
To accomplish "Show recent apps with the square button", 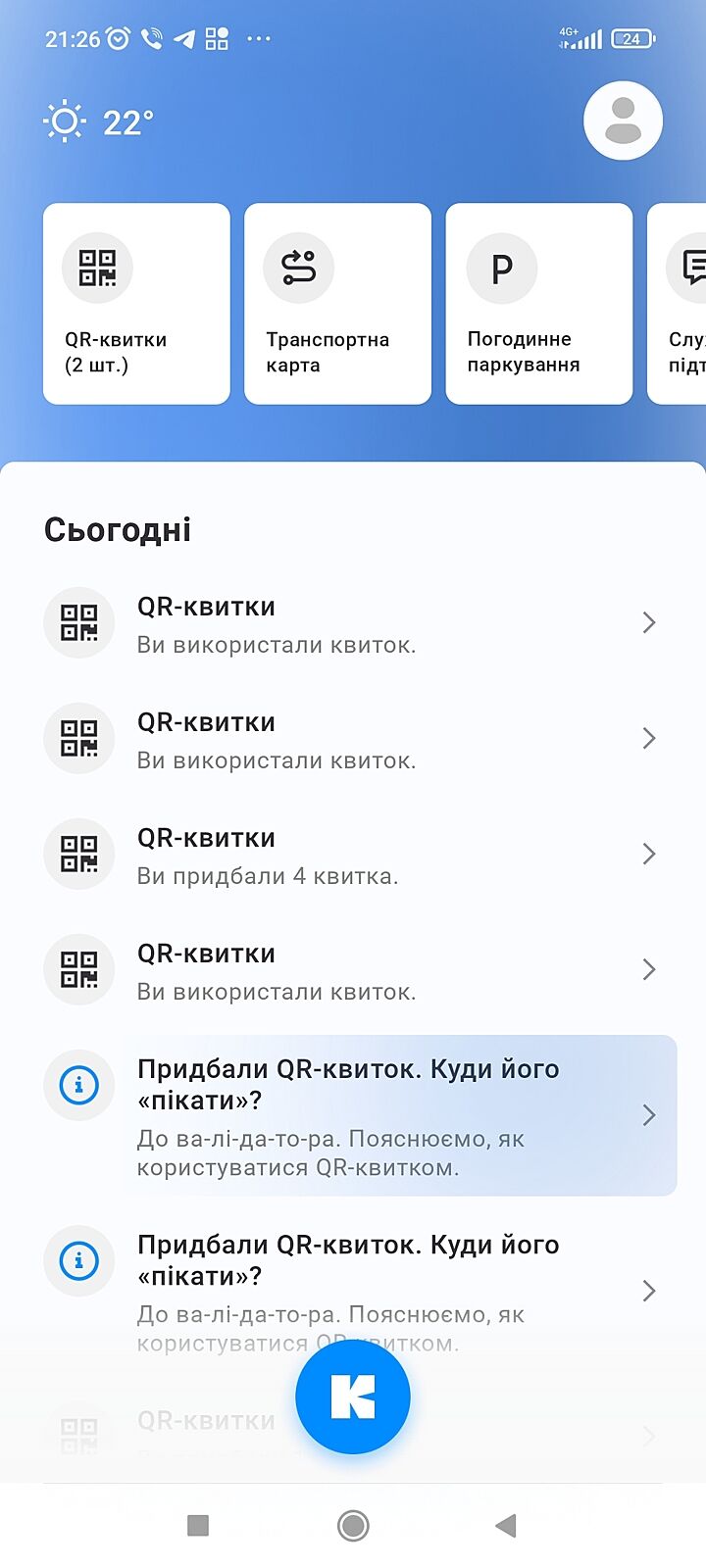I will point(198,1525).
